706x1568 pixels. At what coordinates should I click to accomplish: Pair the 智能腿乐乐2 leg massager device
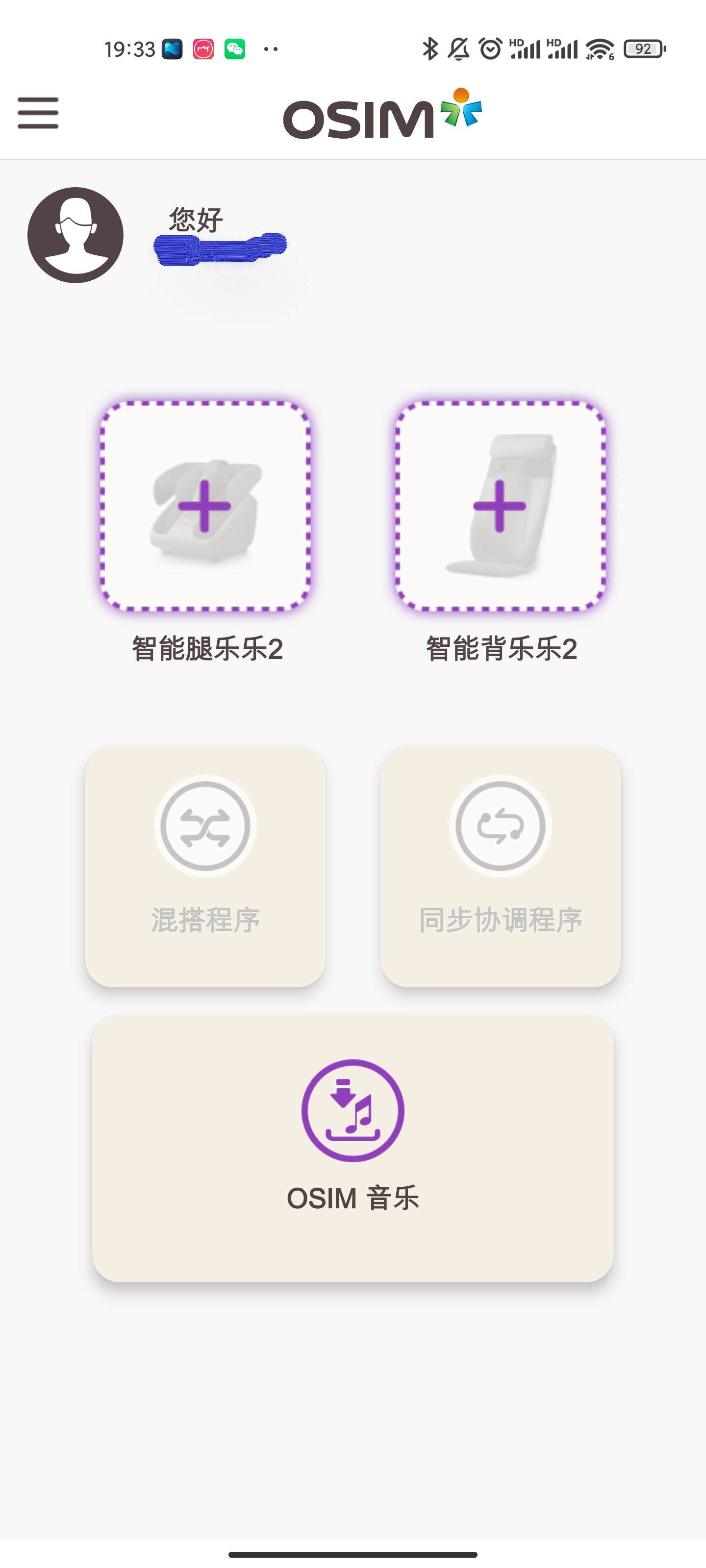pos(206,505)
